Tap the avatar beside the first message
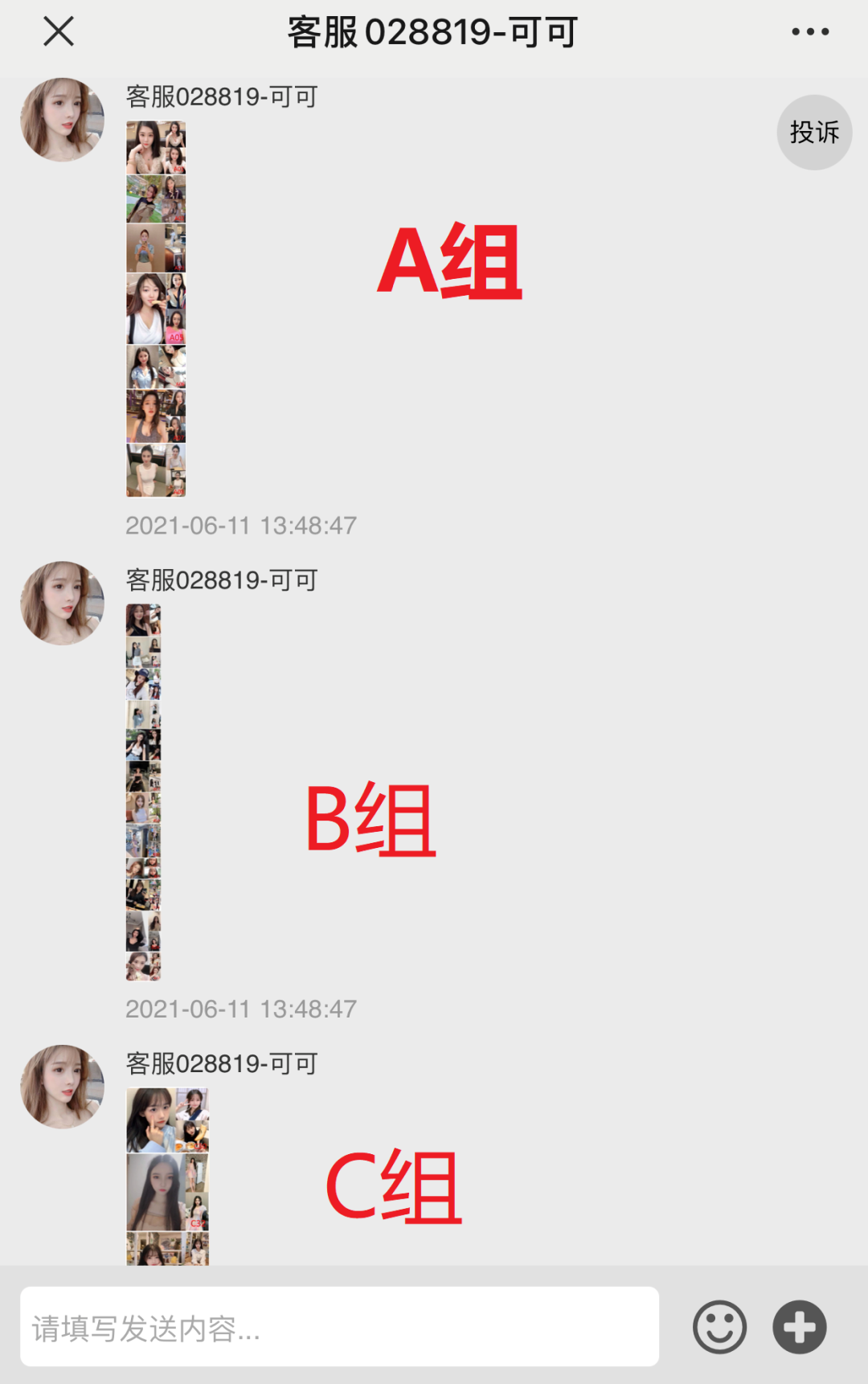This screenshot has width=868, height=1384. coord(62,120)
